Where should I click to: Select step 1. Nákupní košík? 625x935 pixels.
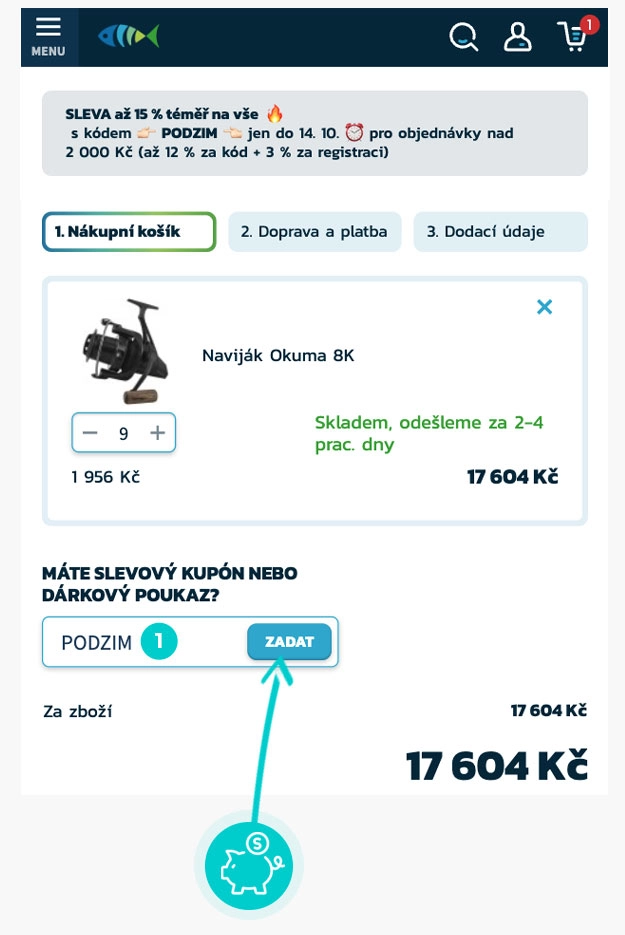click(x=128, y=231)
